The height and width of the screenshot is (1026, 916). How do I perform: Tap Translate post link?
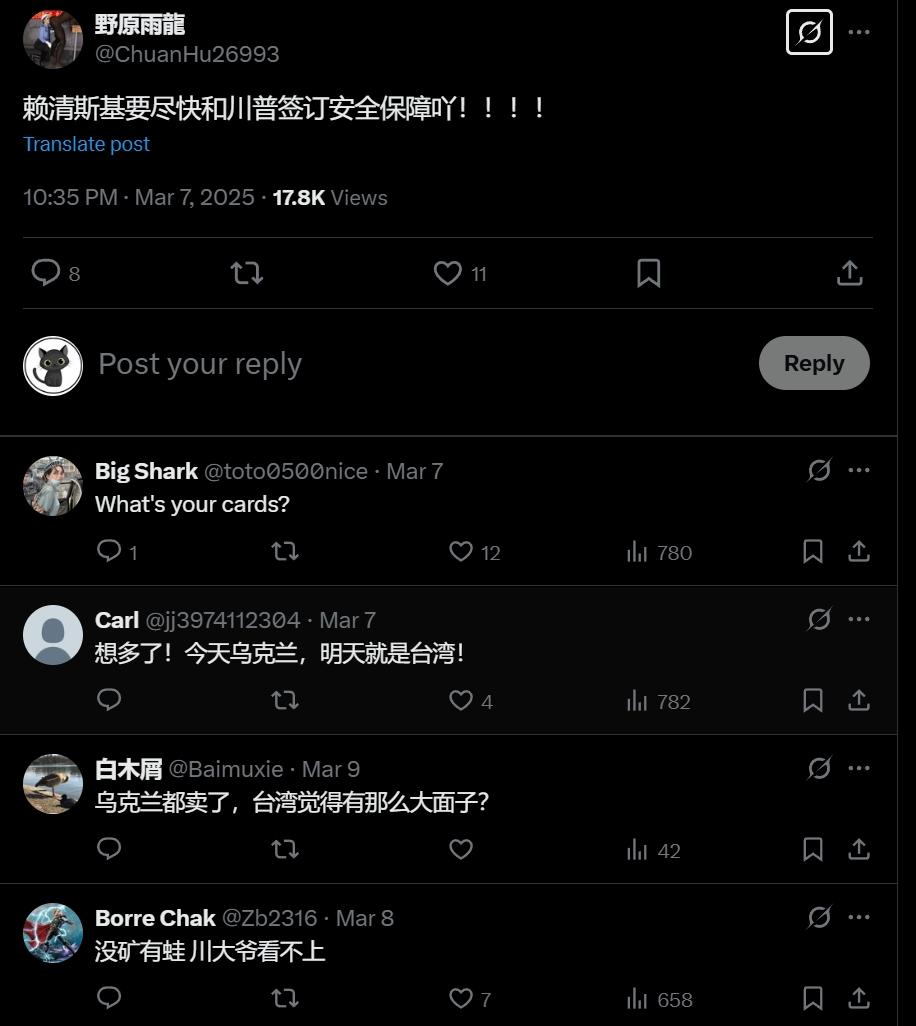click(x=86, y=144)
